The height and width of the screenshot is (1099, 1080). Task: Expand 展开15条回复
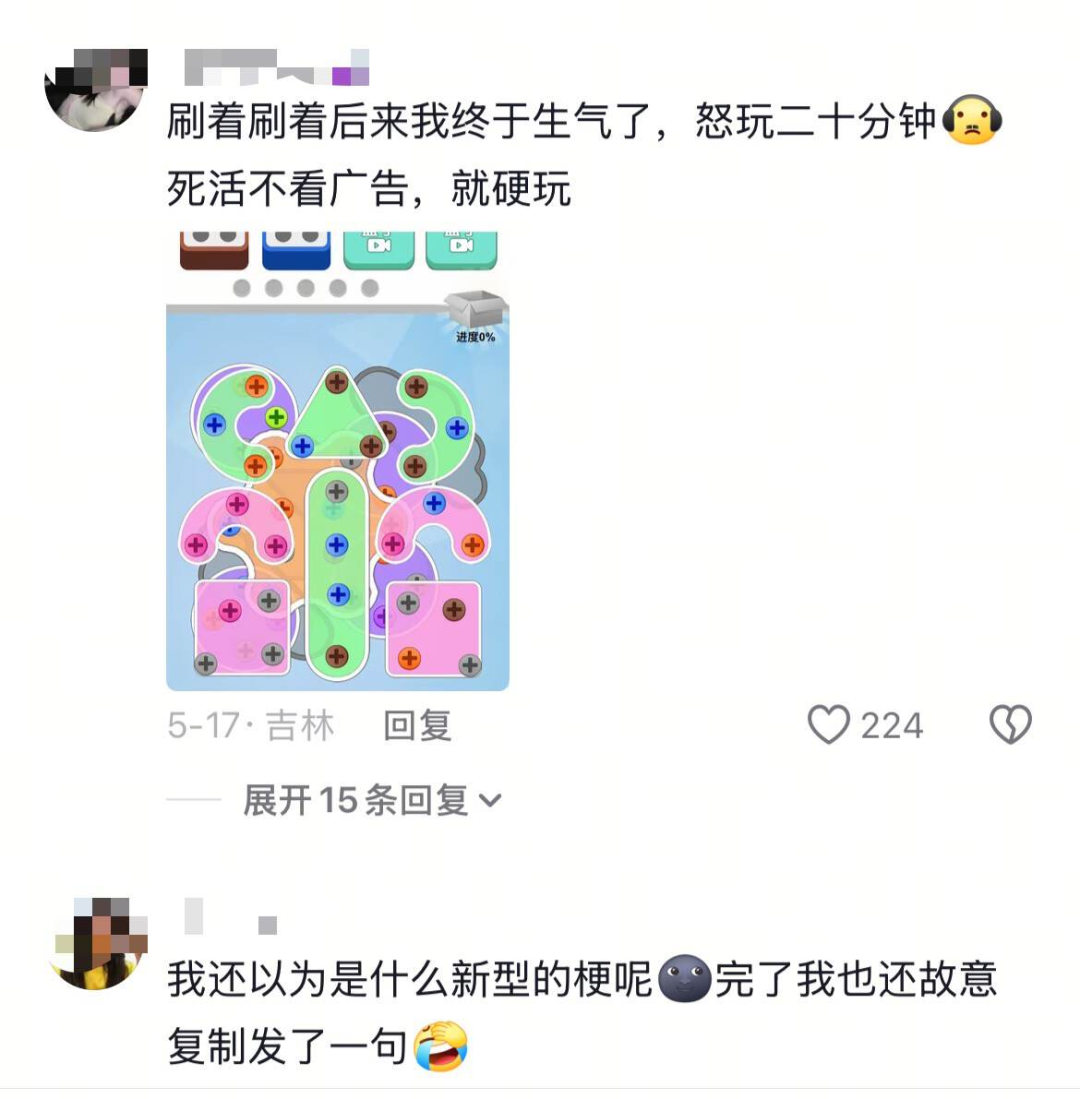[x=371, y=800]
